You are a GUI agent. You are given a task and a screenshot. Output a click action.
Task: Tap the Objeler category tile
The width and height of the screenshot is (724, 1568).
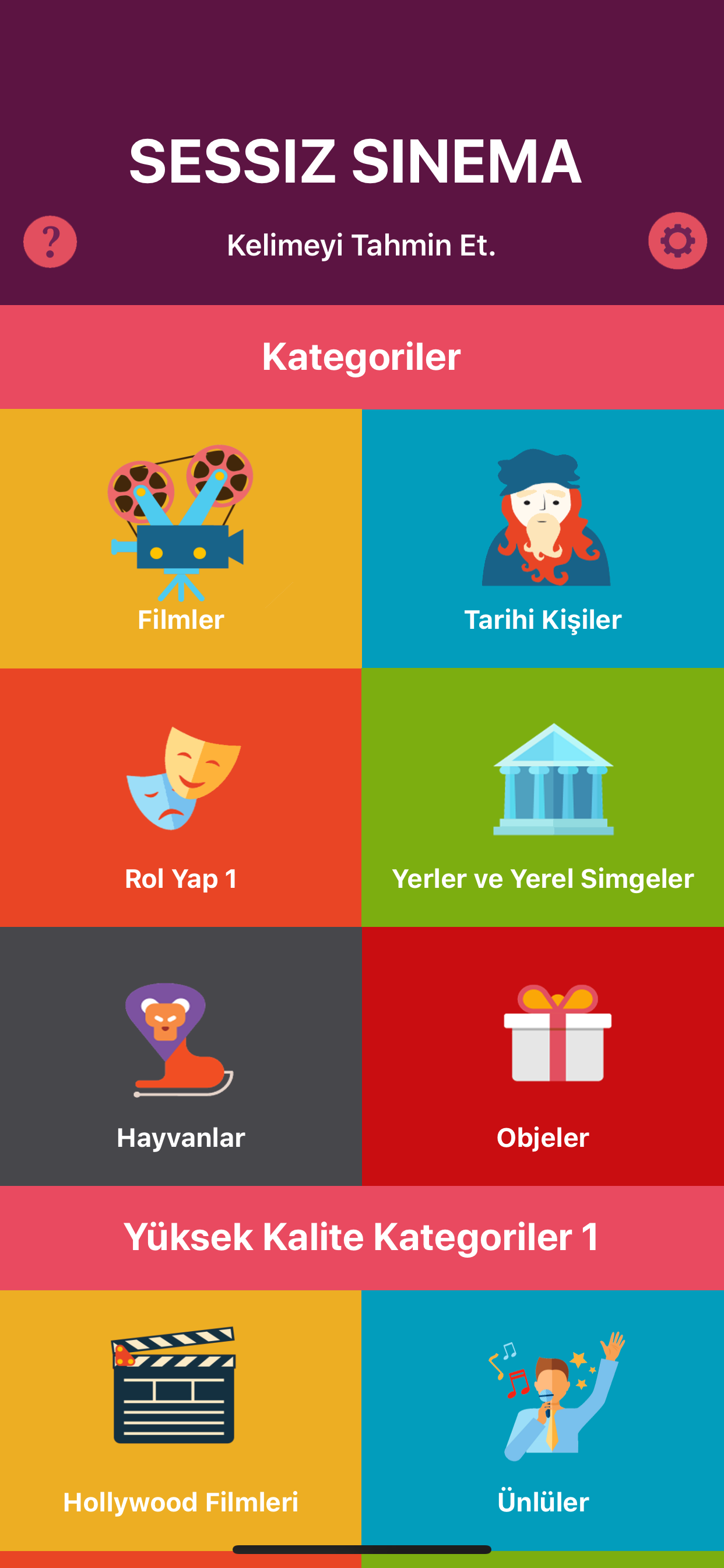pyautogui.click(x=543, y=1056)
